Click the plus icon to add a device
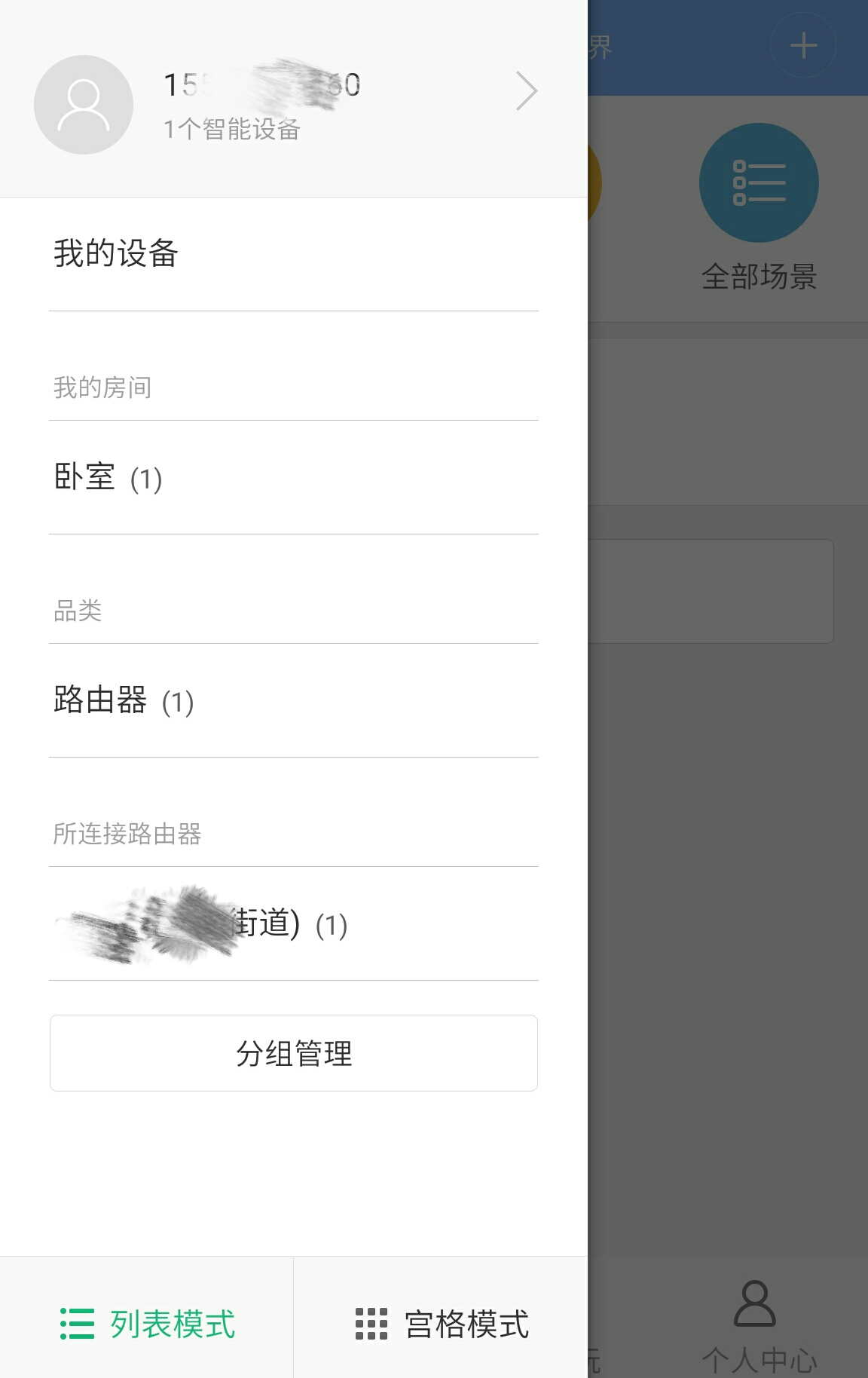This screenshot has height=1378, width=868. tap(803, 44)
